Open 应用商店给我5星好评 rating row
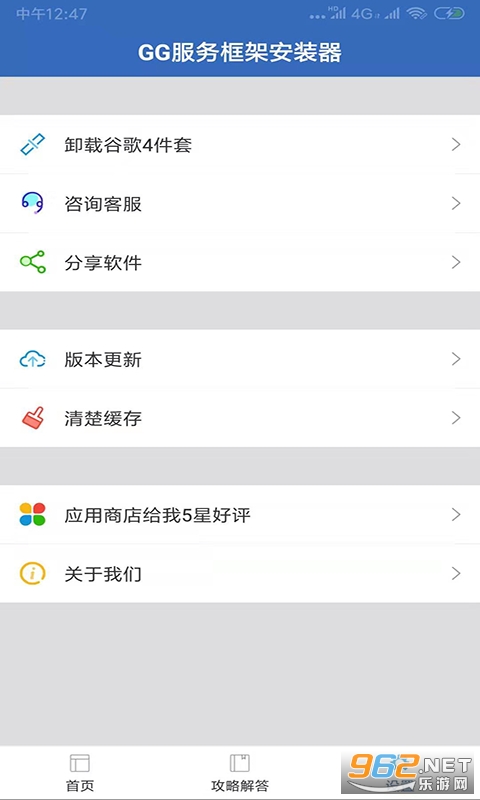480x800 pixels. click(x=240, y=514)
